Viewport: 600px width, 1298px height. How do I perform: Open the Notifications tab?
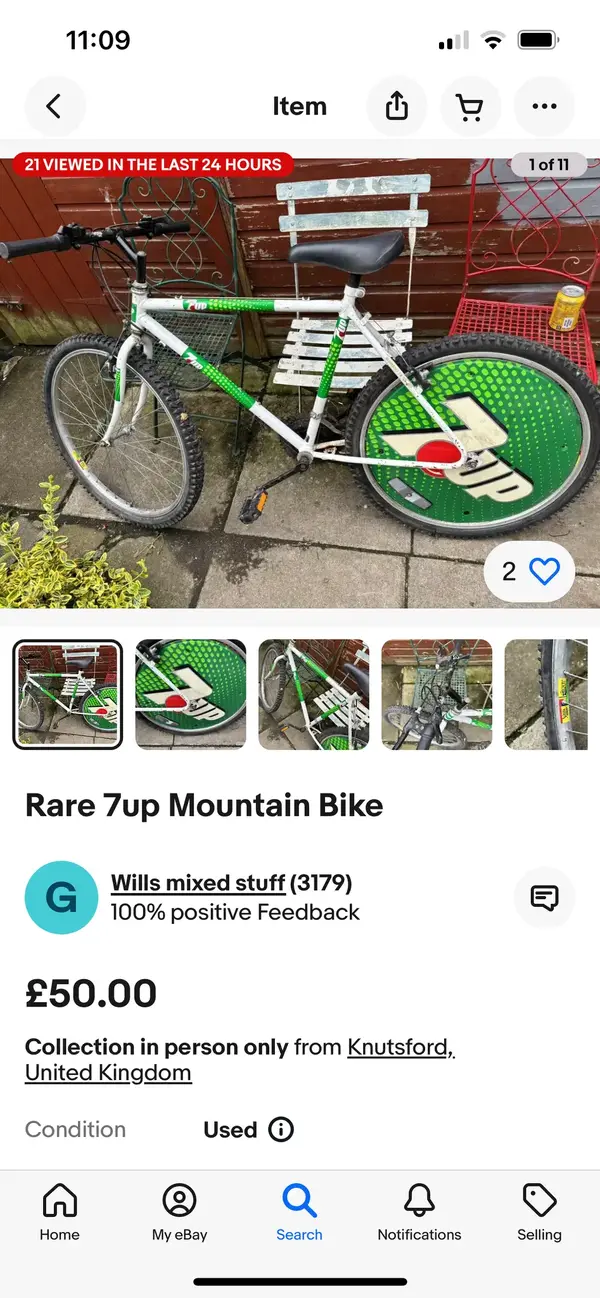419,1211
